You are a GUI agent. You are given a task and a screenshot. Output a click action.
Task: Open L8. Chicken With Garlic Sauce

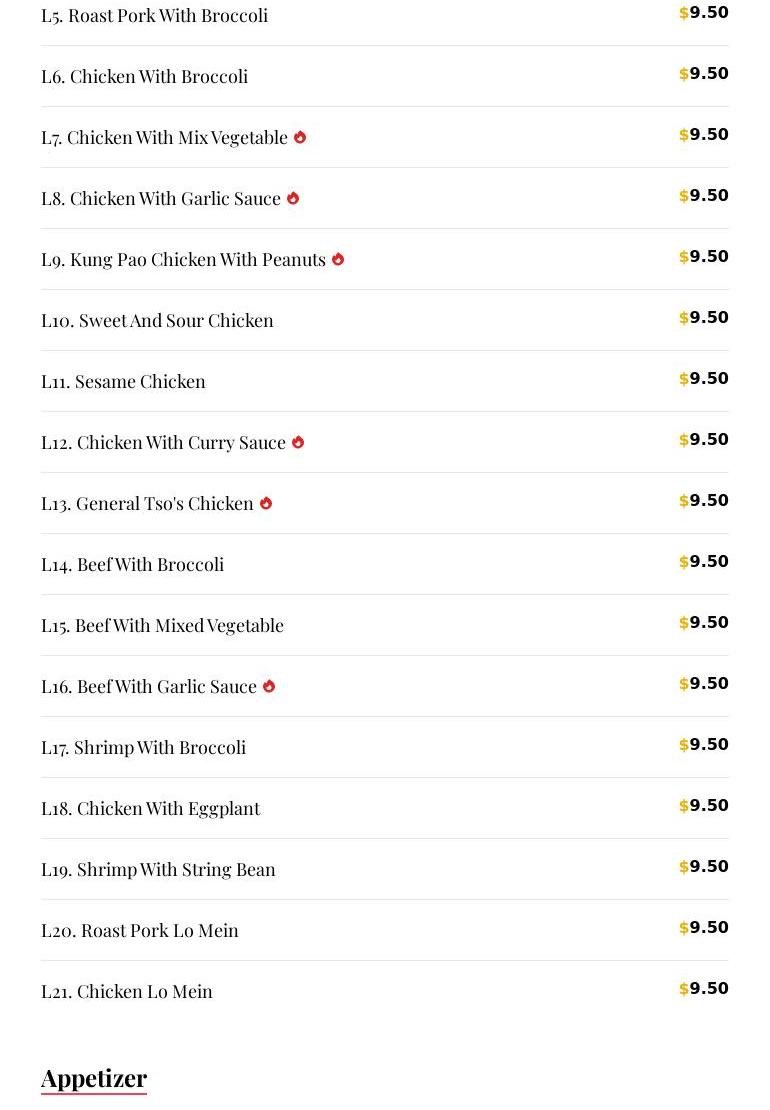(161, 199)
